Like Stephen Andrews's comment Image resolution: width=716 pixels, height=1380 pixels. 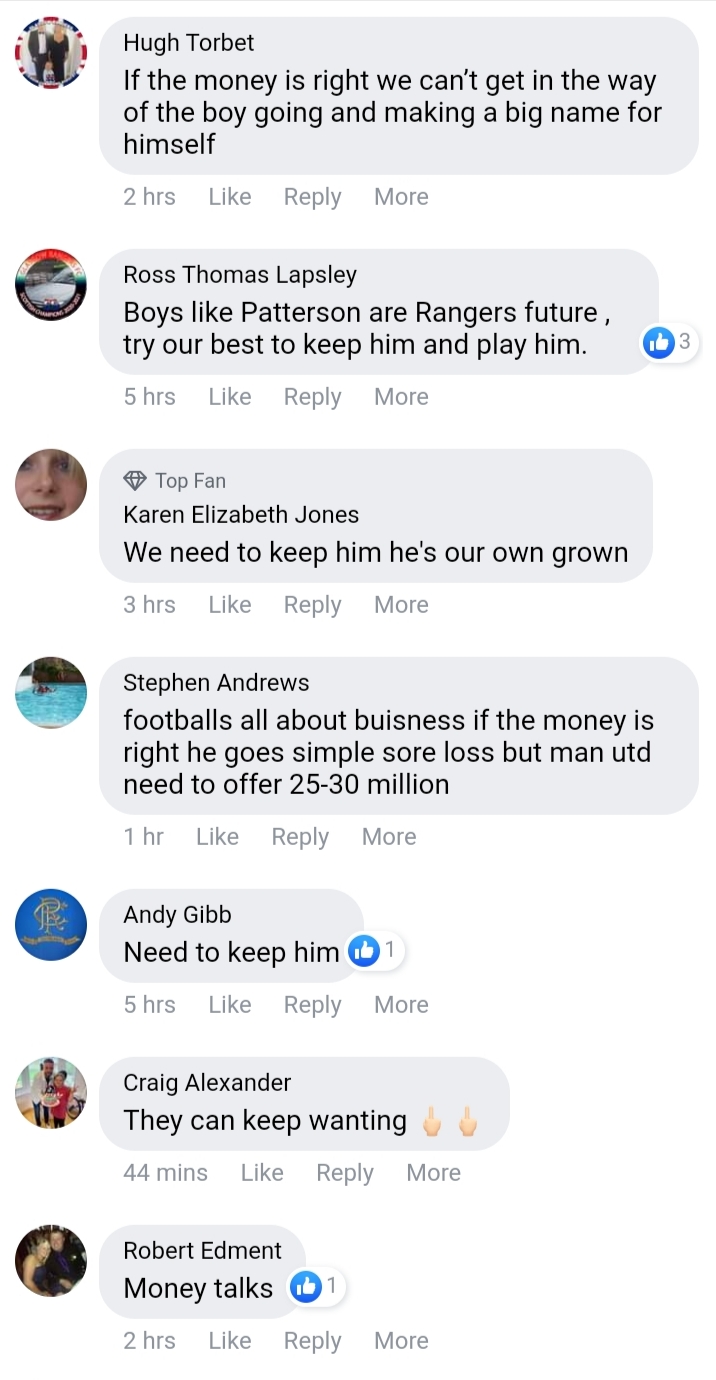point(217,837)
